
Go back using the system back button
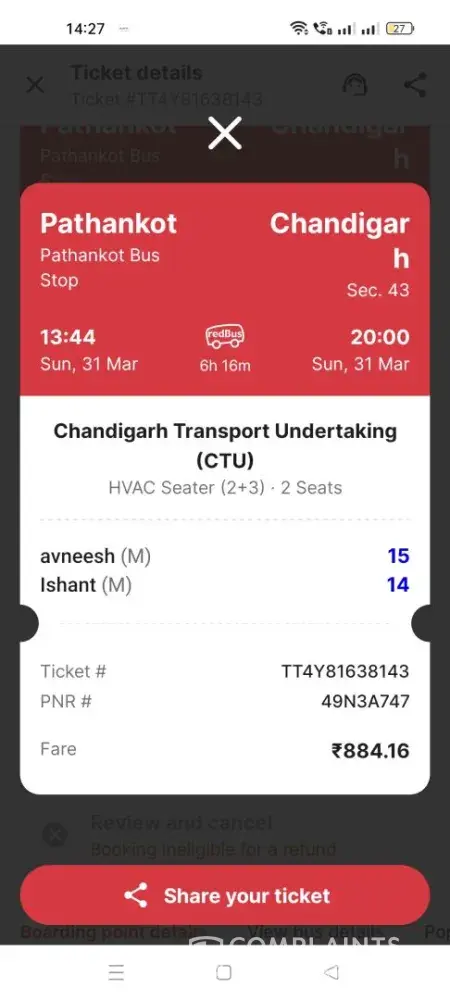pyautogui.click(x=331, y=972)
